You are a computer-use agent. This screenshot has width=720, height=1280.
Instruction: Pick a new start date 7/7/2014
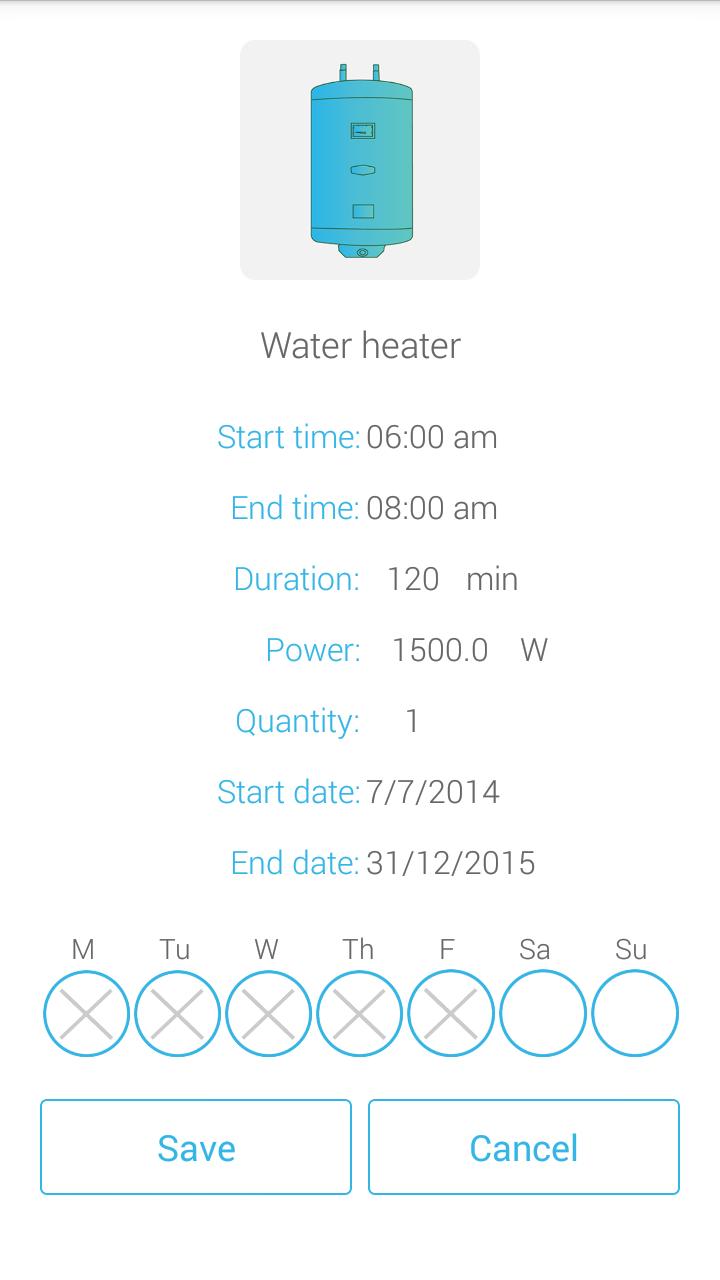pyautogui.click(x=433, y=792)
